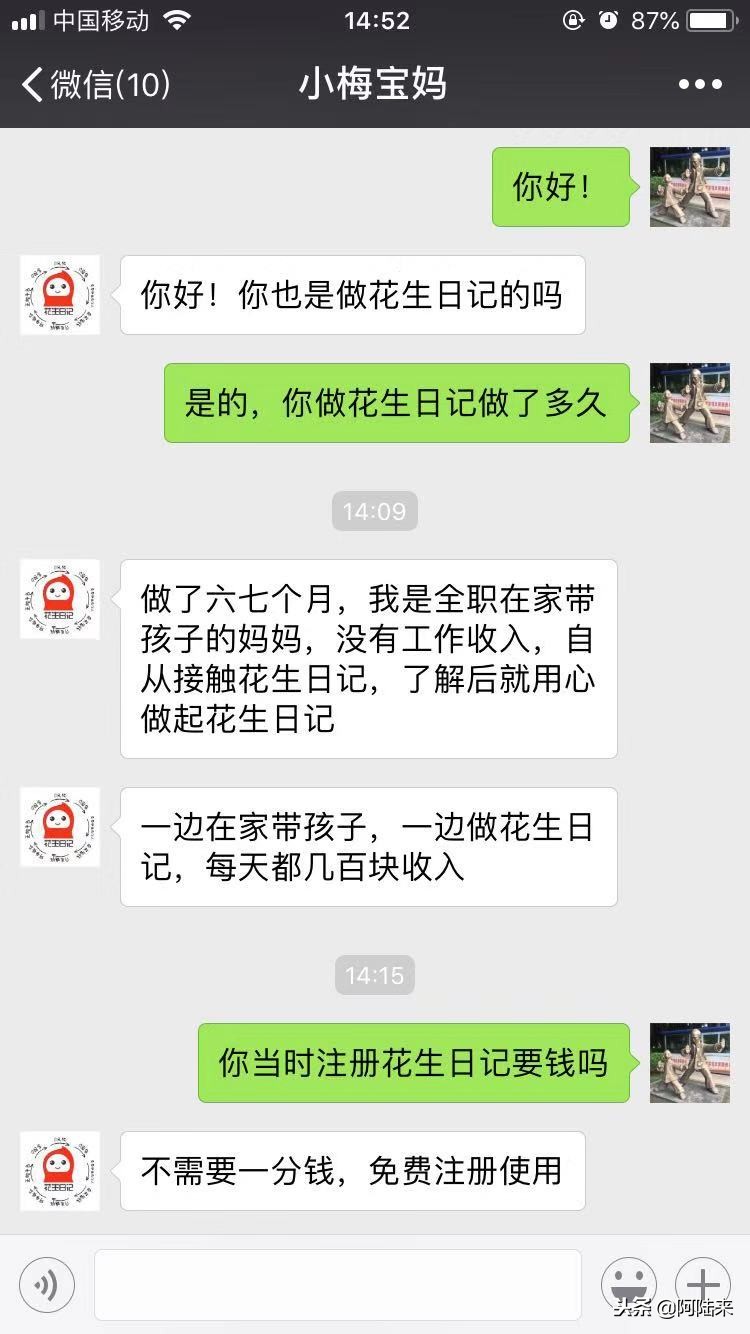Image resolution: width=750 pixels, height=1334 pixels.
Task: Return to 微信(10) chat list
Action: click(90, 86)
